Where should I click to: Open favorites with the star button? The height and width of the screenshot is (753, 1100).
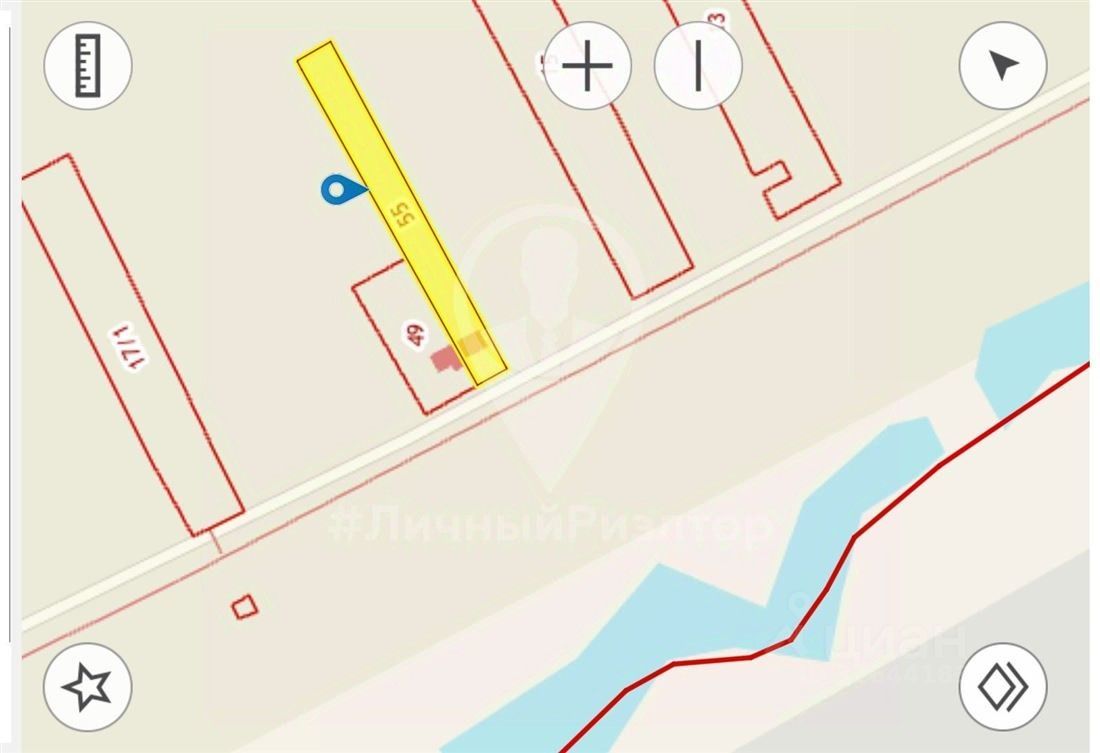pos(88,687)
